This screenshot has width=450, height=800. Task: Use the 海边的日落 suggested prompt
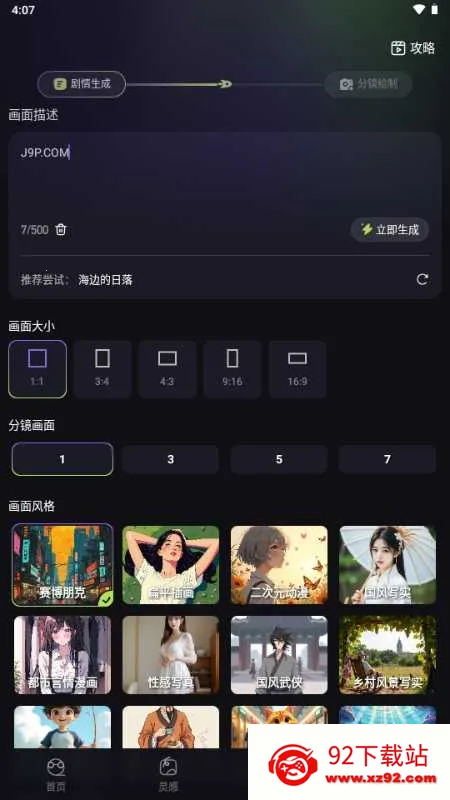pyautogui.click(x=106, y=280)
